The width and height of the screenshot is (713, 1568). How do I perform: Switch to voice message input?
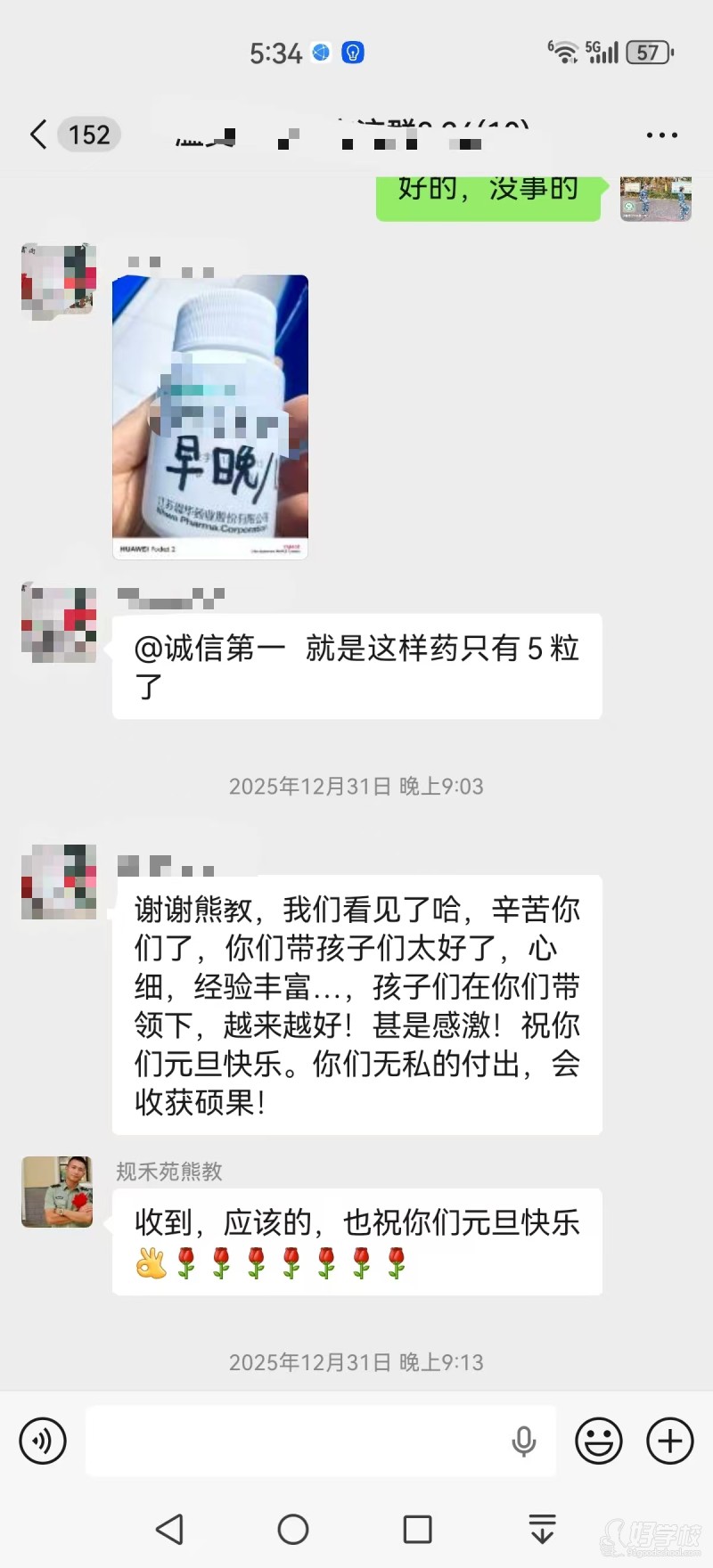coord(43,1441)
